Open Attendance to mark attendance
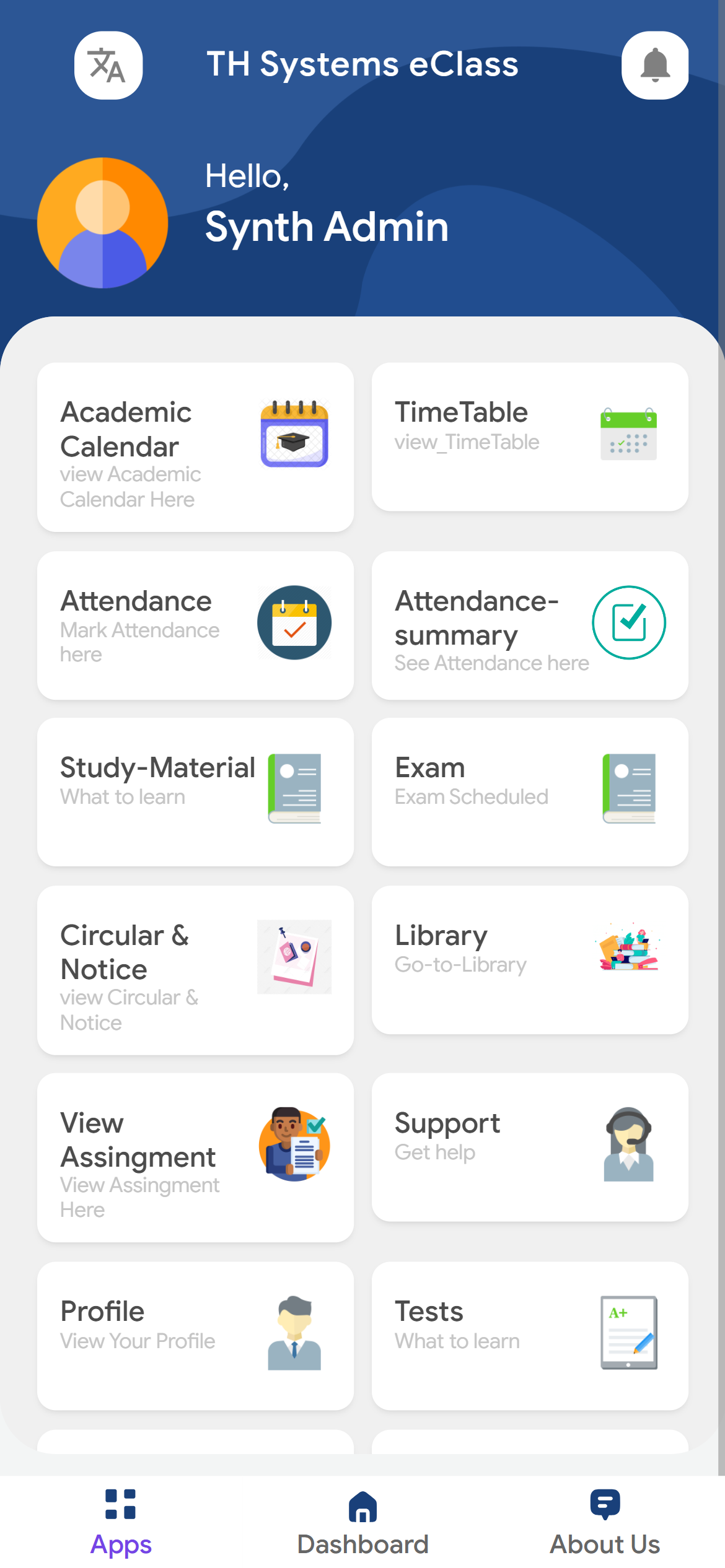The height and width of the screenshot is (1568, 725). 195,625
